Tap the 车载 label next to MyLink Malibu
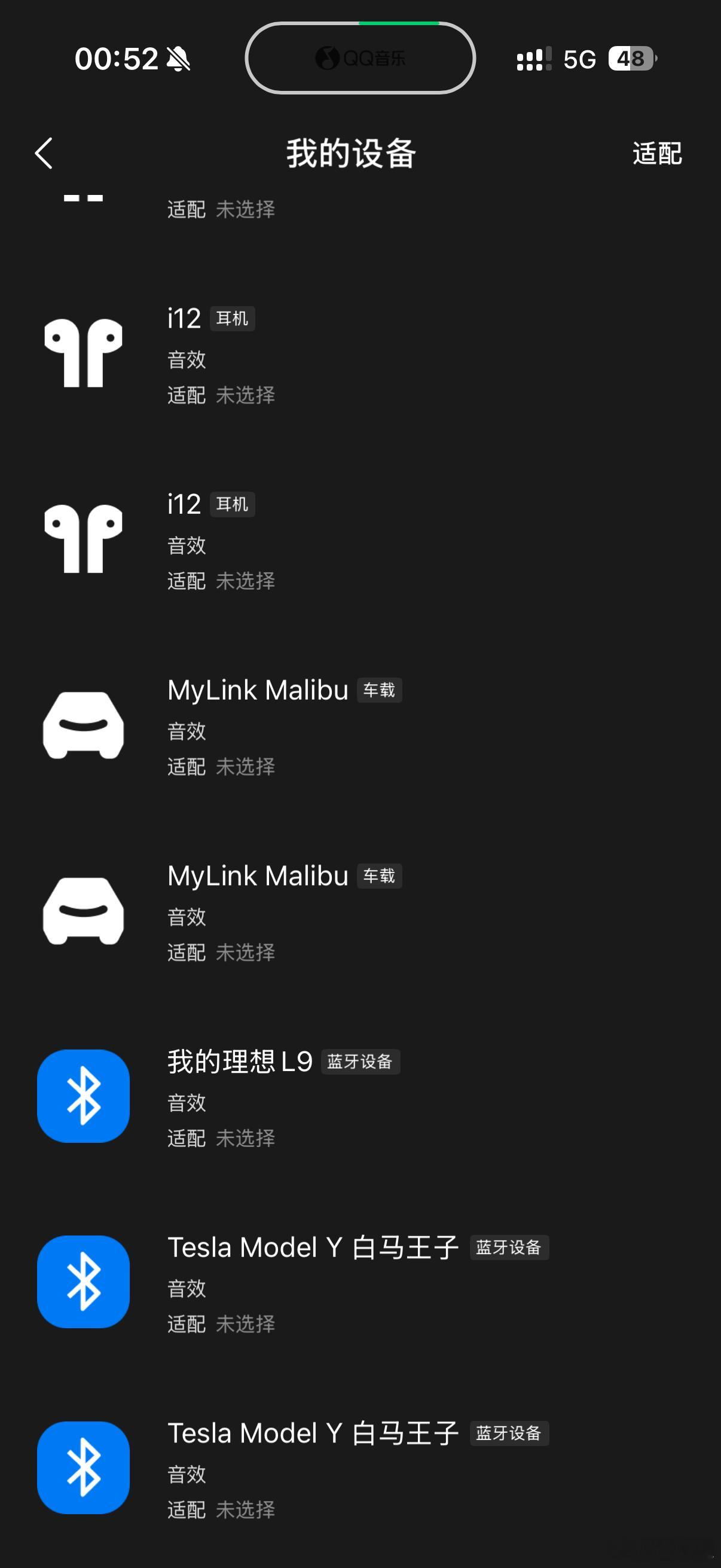This screenshot has width=721, height=1568. coord(378,690)
